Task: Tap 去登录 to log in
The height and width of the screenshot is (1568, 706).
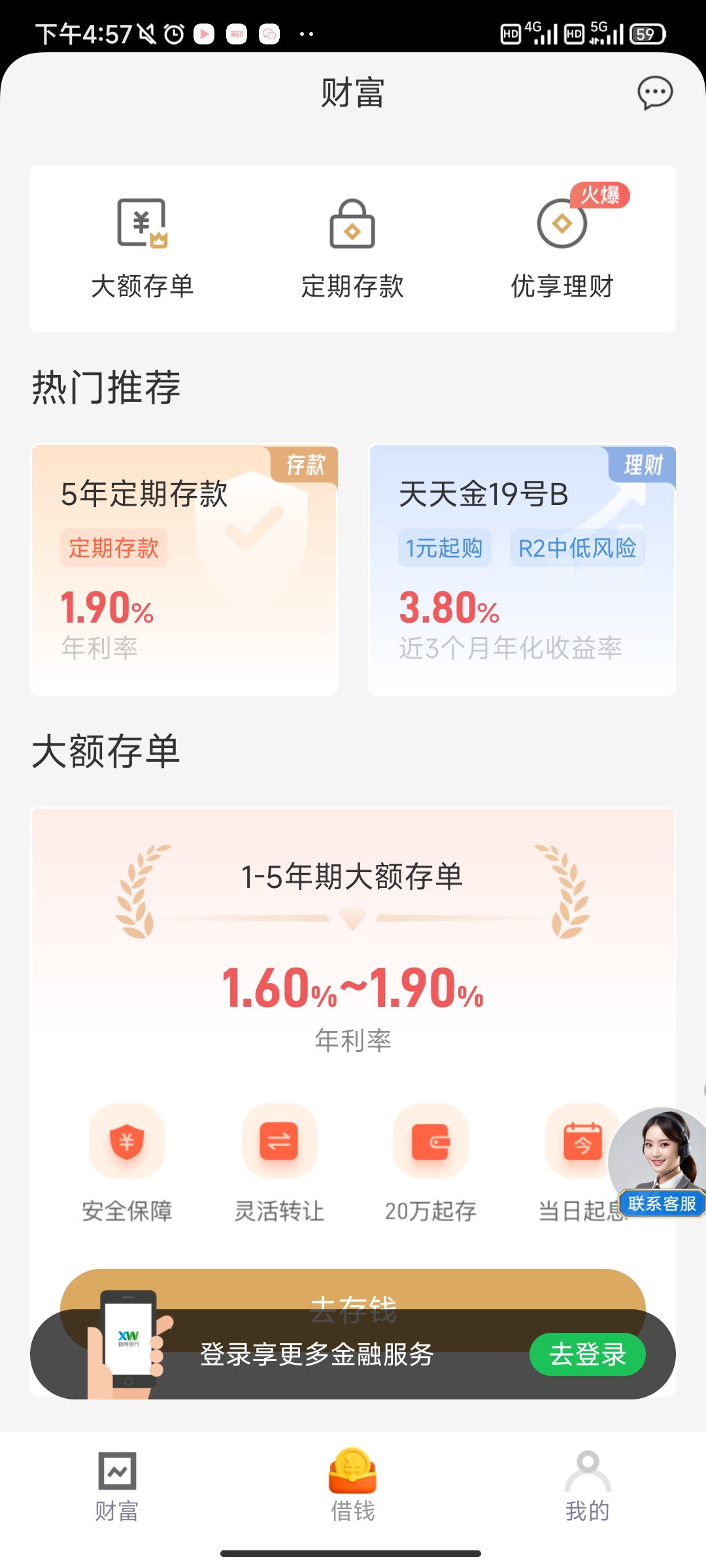Action: (587, 1354)
